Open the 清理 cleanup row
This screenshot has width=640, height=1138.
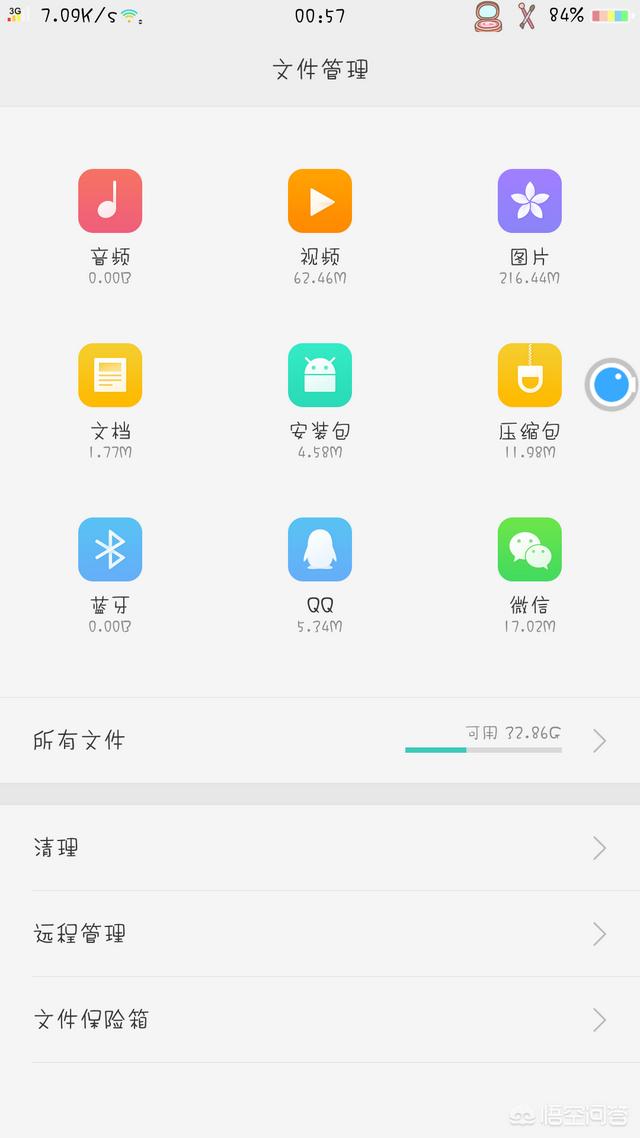[320, 848]
